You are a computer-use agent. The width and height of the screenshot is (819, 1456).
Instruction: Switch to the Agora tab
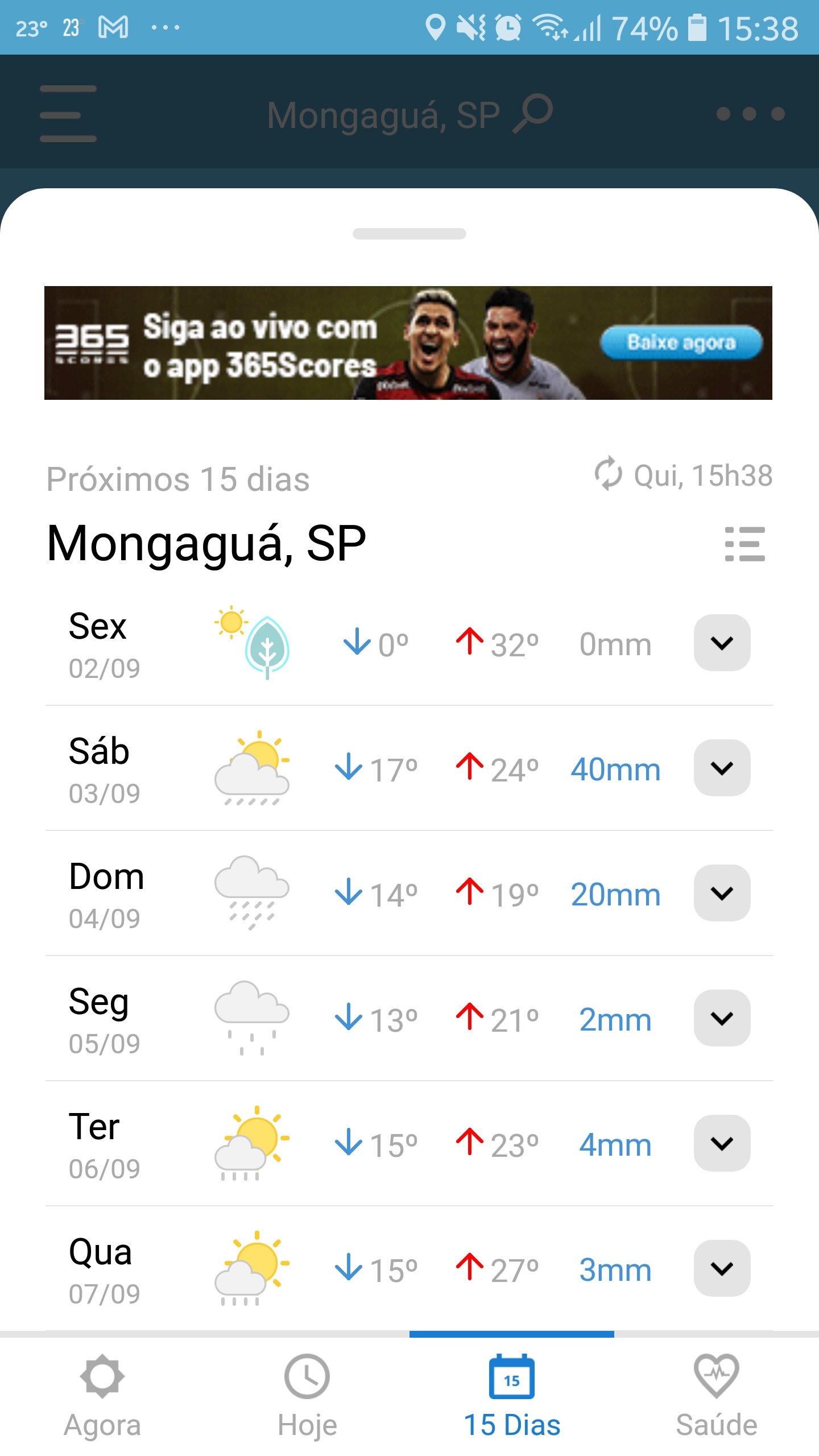102,1397
